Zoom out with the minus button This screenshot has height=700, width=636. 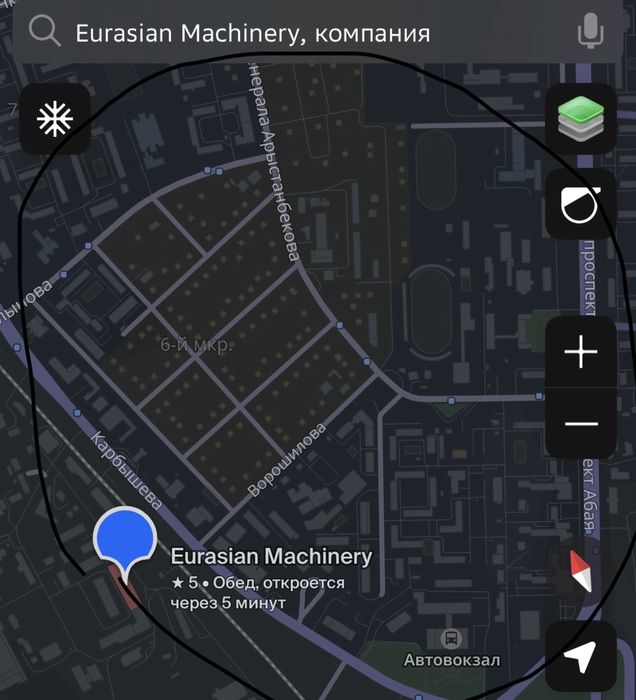(x=580, y=424)
